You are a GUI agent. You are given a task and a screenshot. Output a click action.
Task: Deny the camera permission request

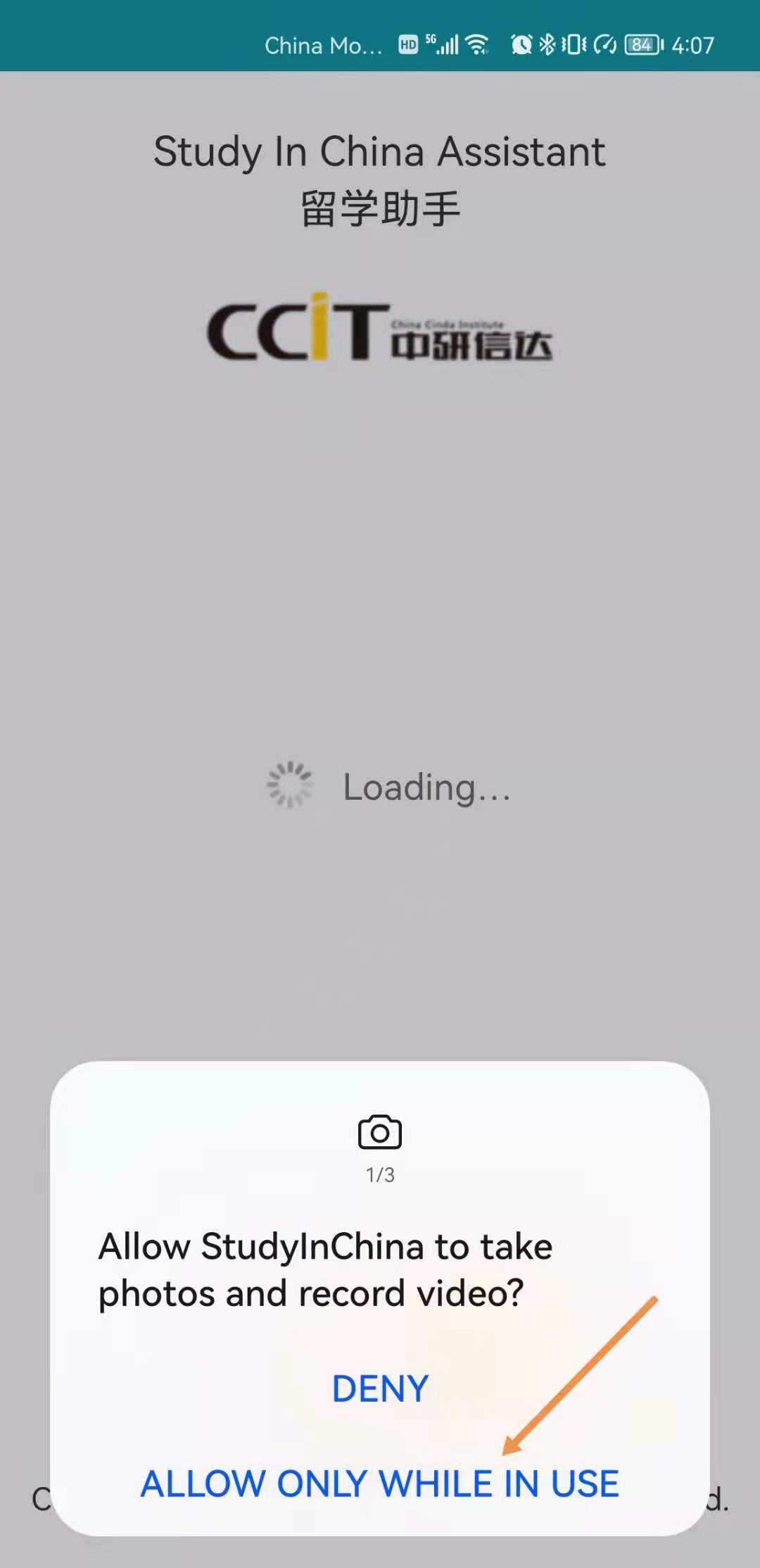[380, 1389]
